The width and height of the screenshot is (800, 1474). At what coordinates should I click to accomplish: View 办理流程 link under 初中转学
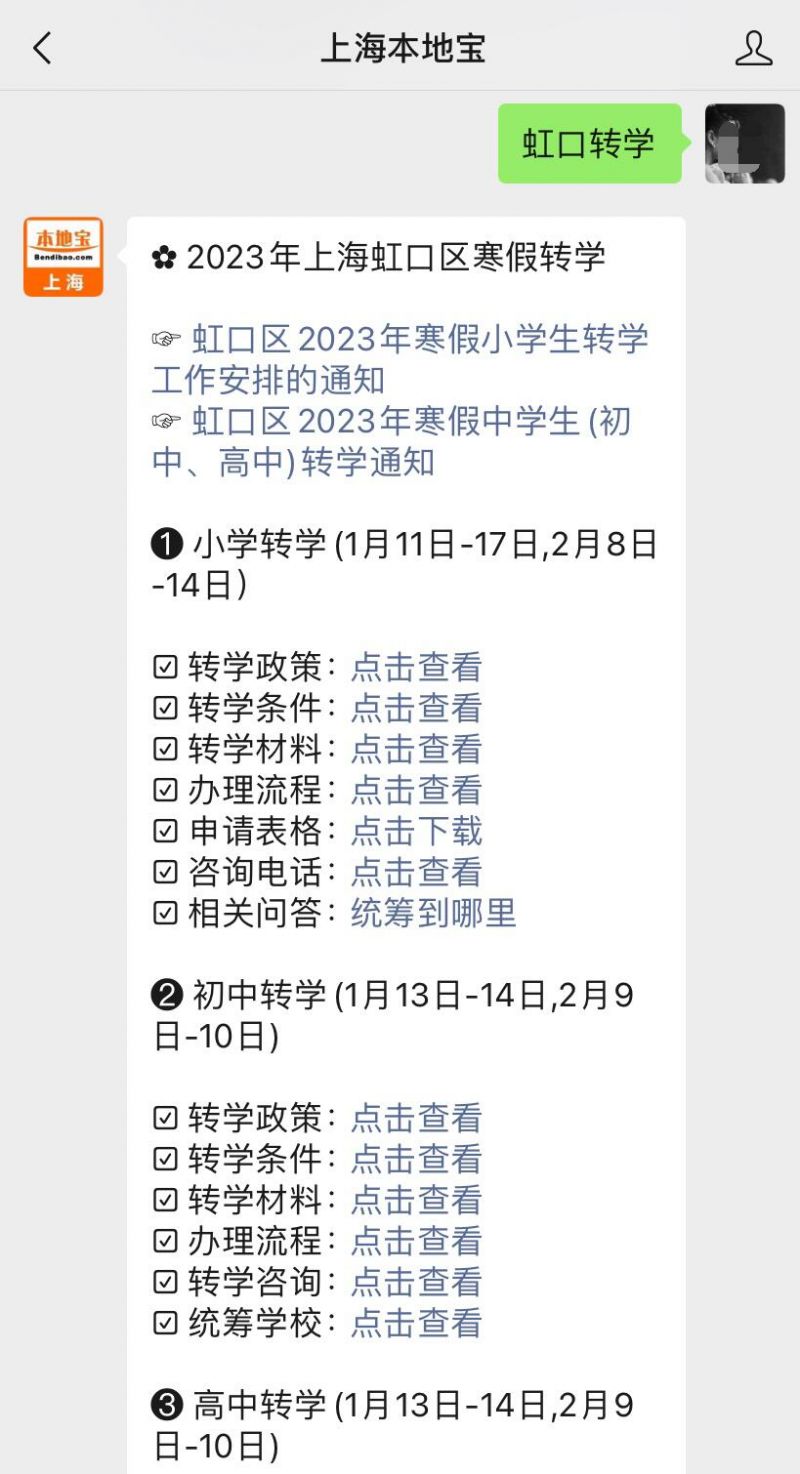(416, 1241)
